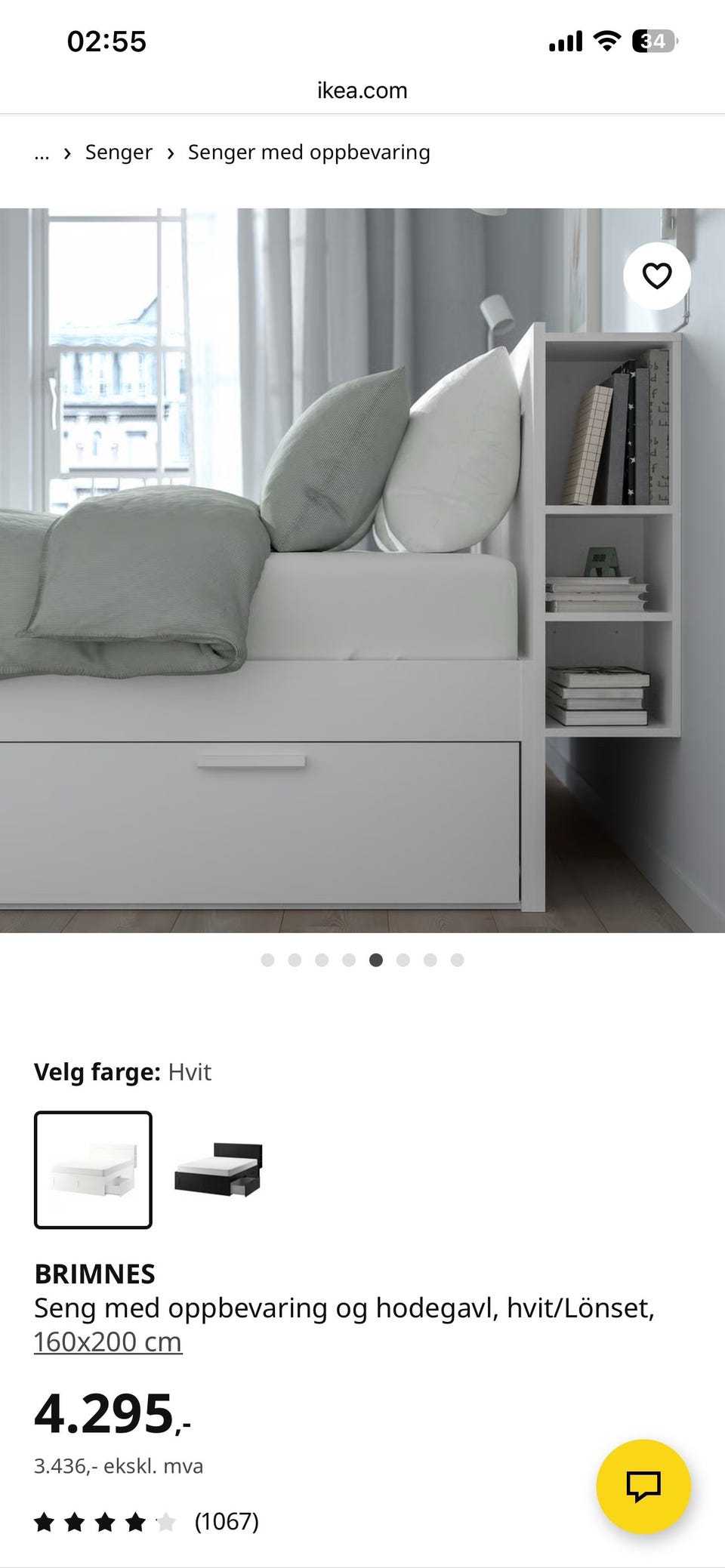Viewport: 725px width, 1568px height.
Task: Tap the battery indicator showing 34
Action: pos(654,41)
